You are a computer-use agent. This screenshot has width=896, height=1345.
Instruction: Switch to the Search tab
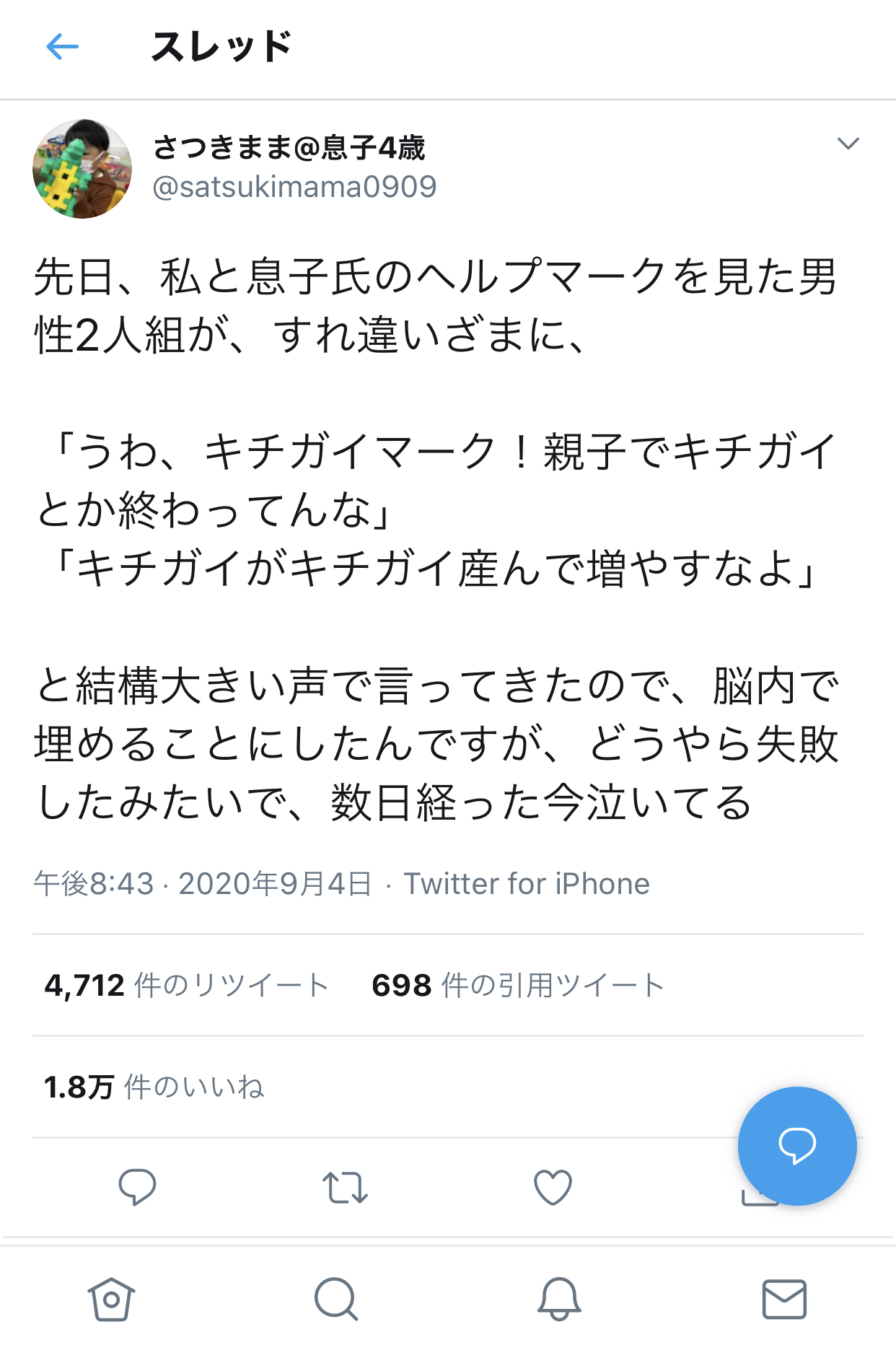pyautogui.click(x=336, y=1300)
